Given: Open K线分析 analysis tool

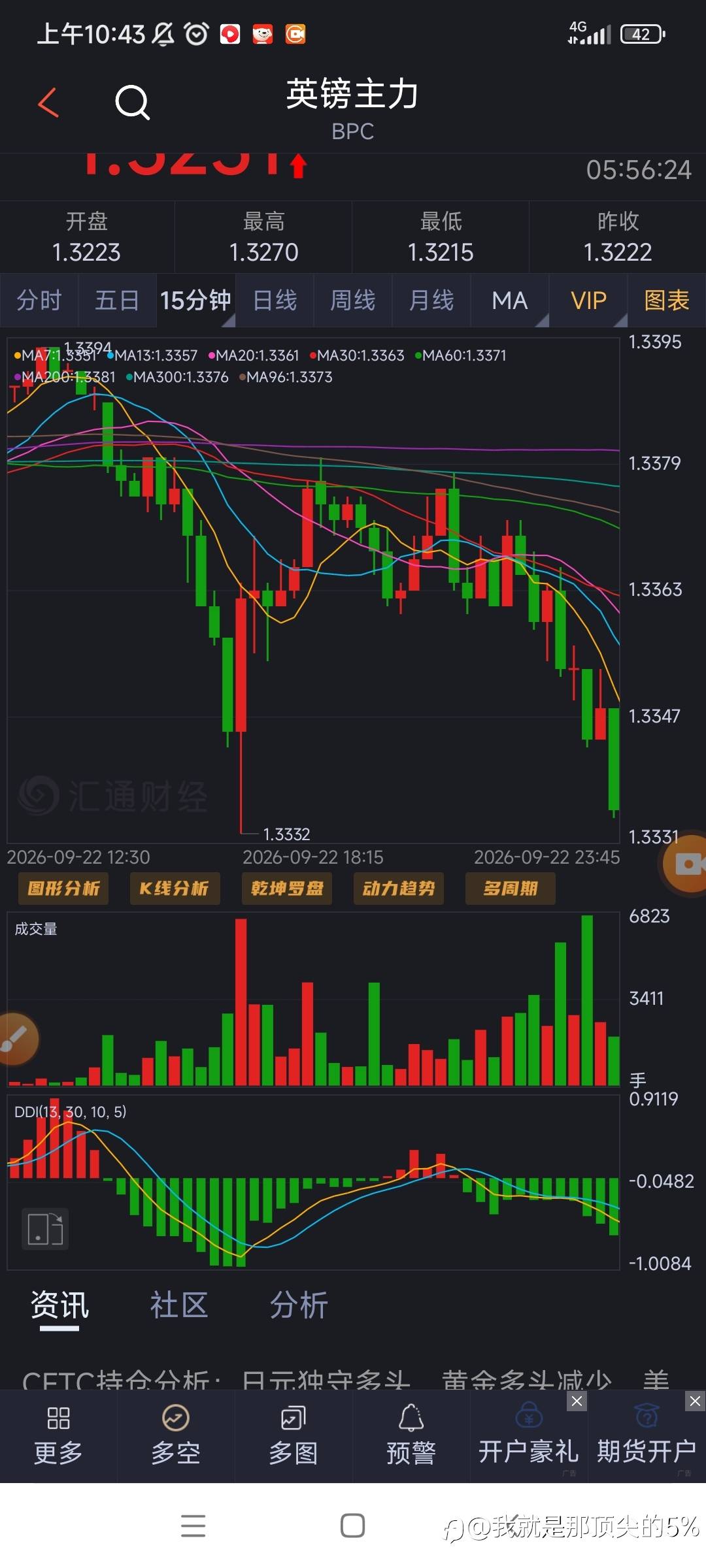Looking at the screenshot, I should tap(175, 889).
